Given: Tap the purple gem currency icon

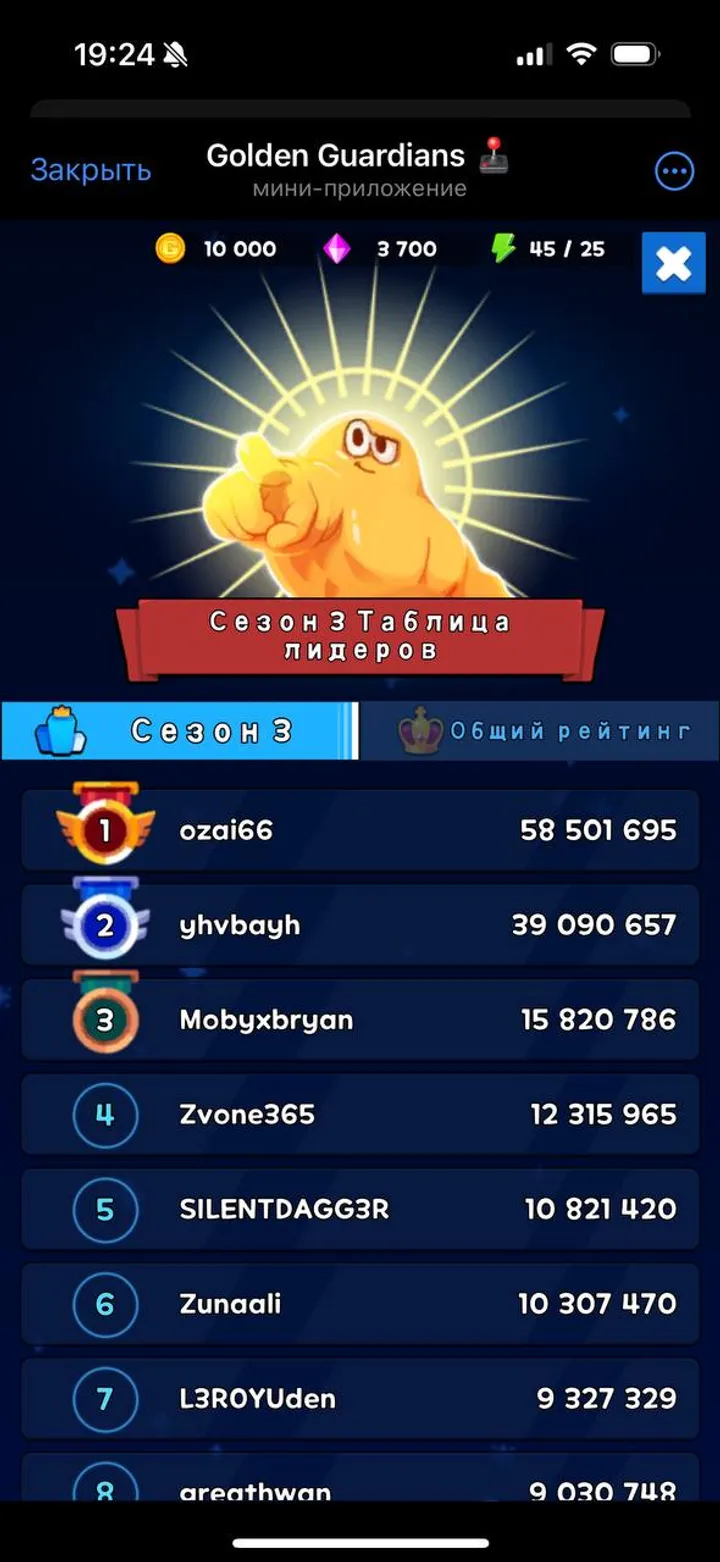Looking at the screenshot, I should click(338, 249).
